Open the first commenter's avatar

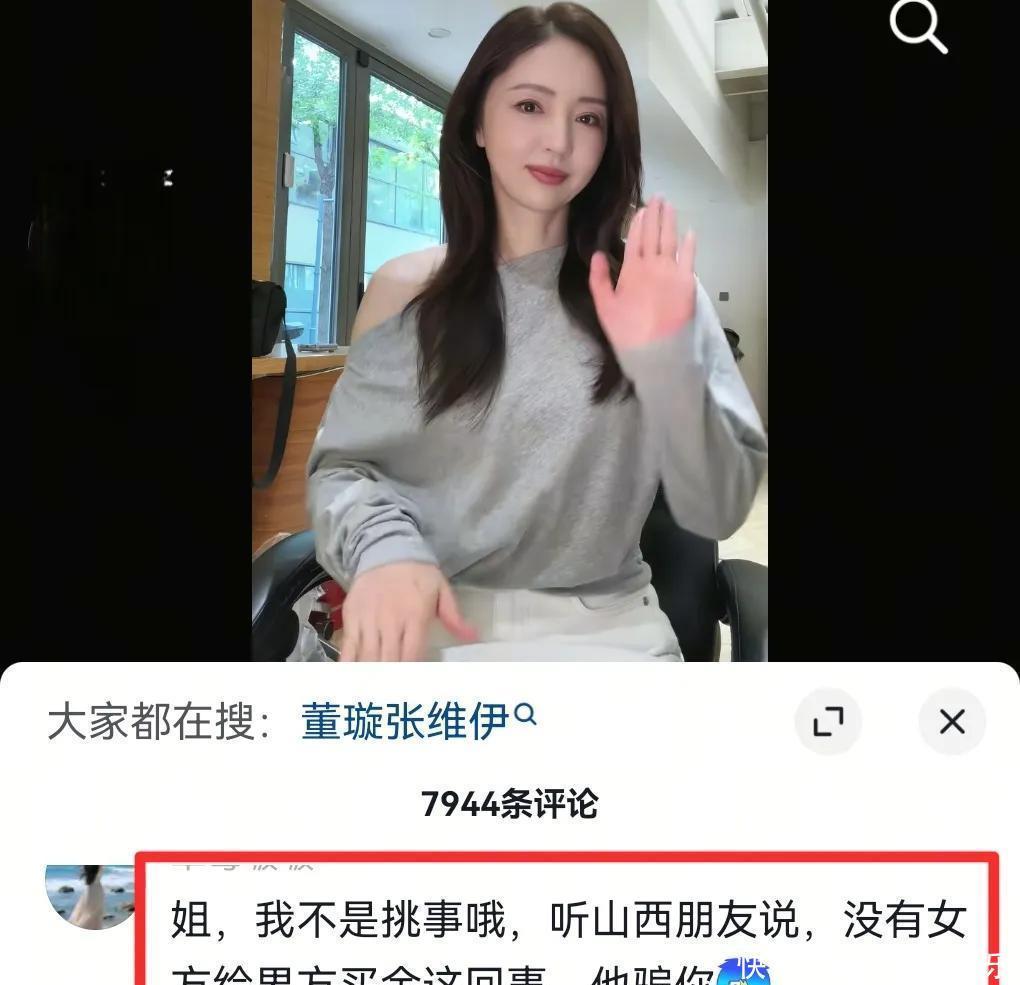click(x=91, y=895)
